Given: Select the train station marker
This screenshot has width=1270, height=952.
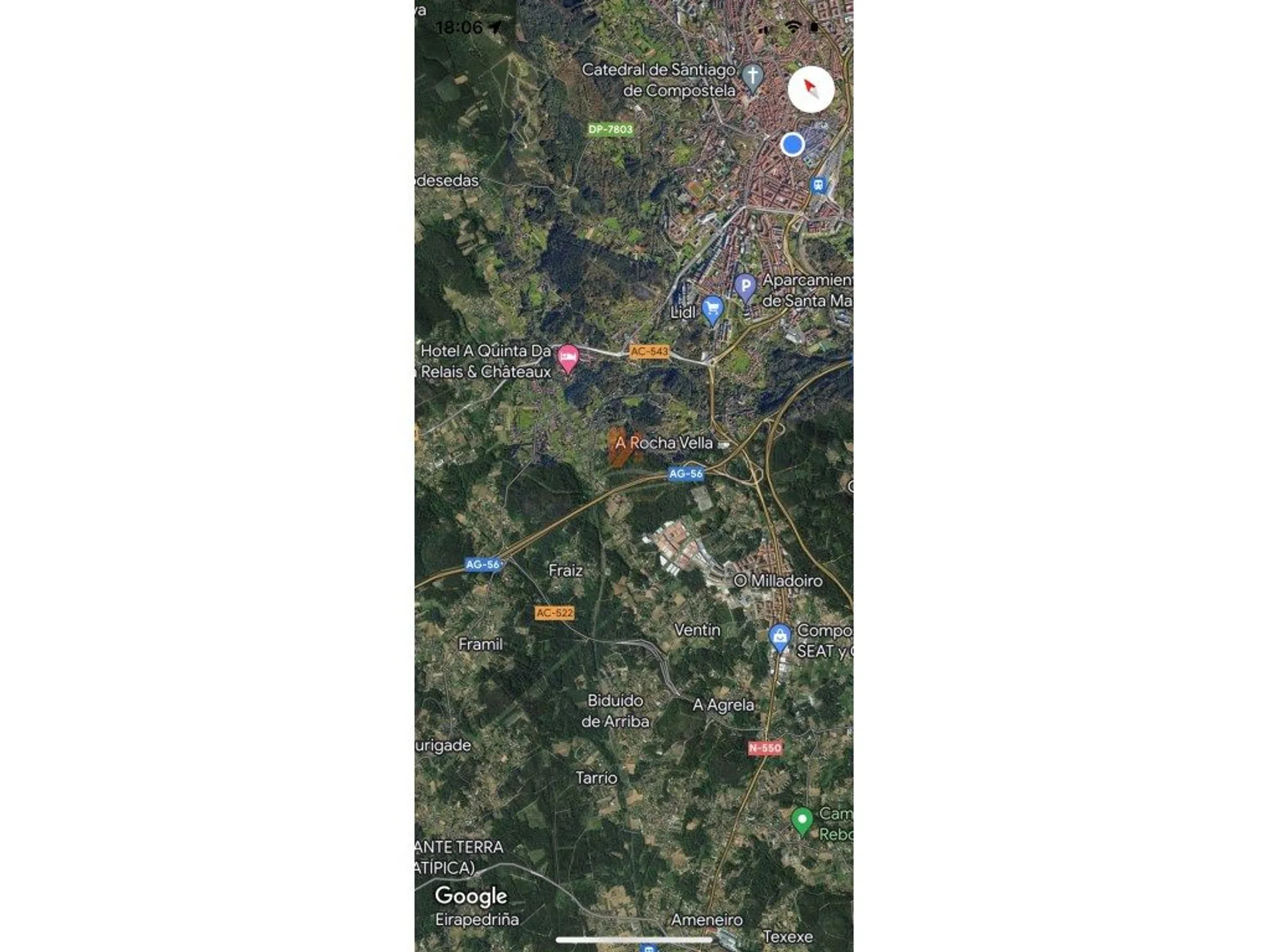Looking at the screenshot, I should pos(819,185).
